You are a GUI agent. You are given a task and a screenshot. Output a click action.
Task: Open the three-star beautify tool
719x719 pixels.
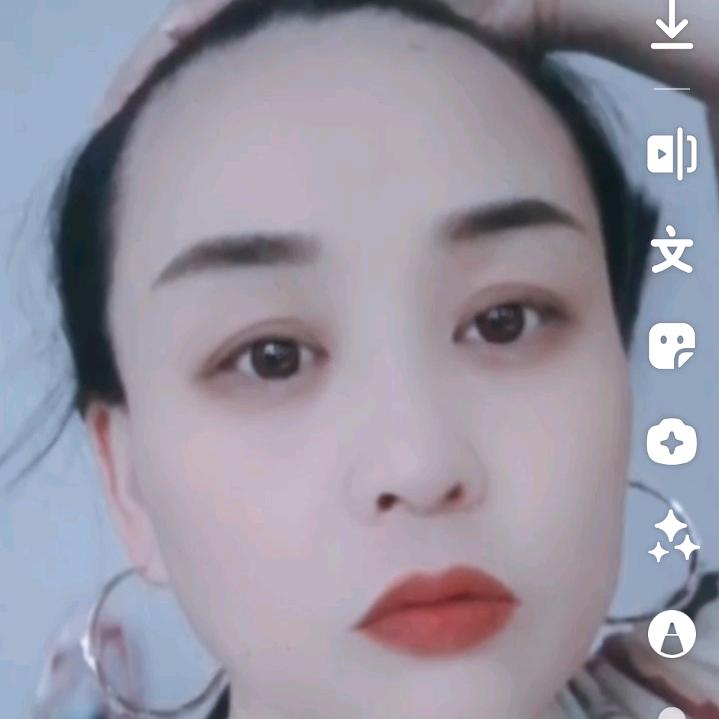coord(671,537)
